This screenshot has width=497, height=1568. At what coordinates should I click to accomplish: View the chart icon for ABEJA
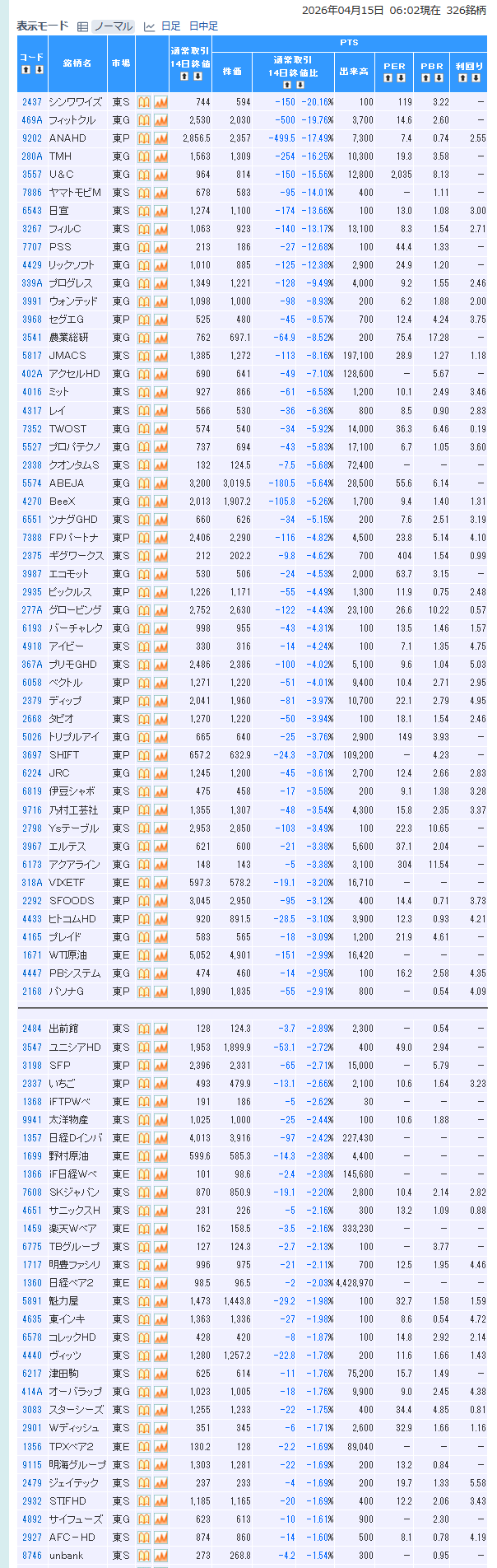[x=160, y=483]
